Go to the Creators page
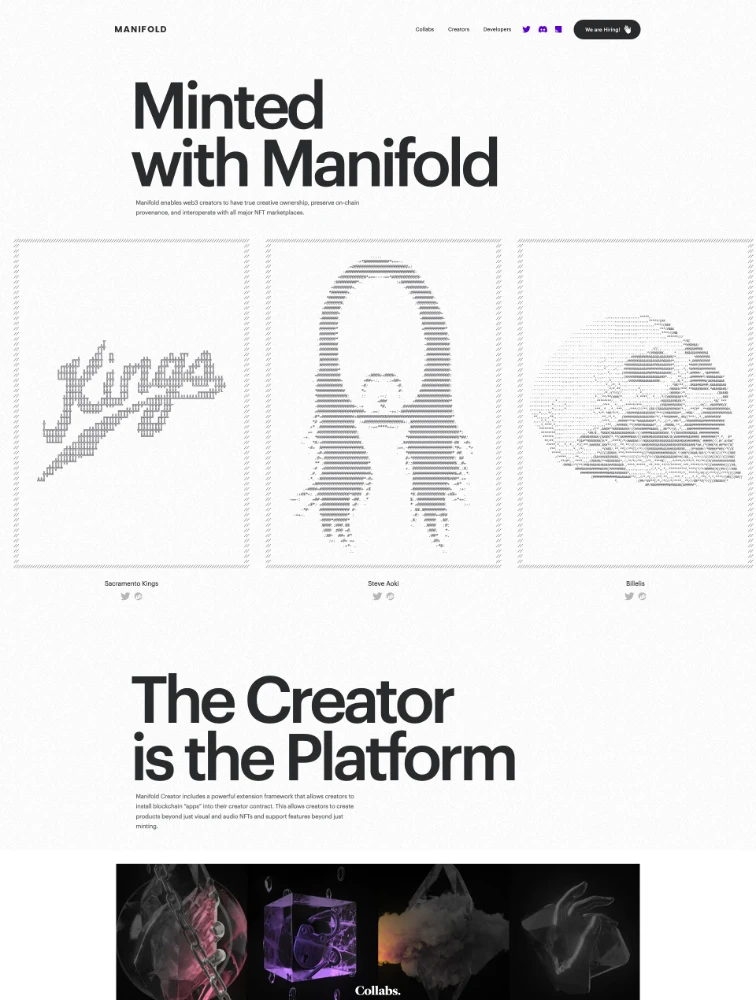Screen dimensions: 756x1000 tap(458, 30)
